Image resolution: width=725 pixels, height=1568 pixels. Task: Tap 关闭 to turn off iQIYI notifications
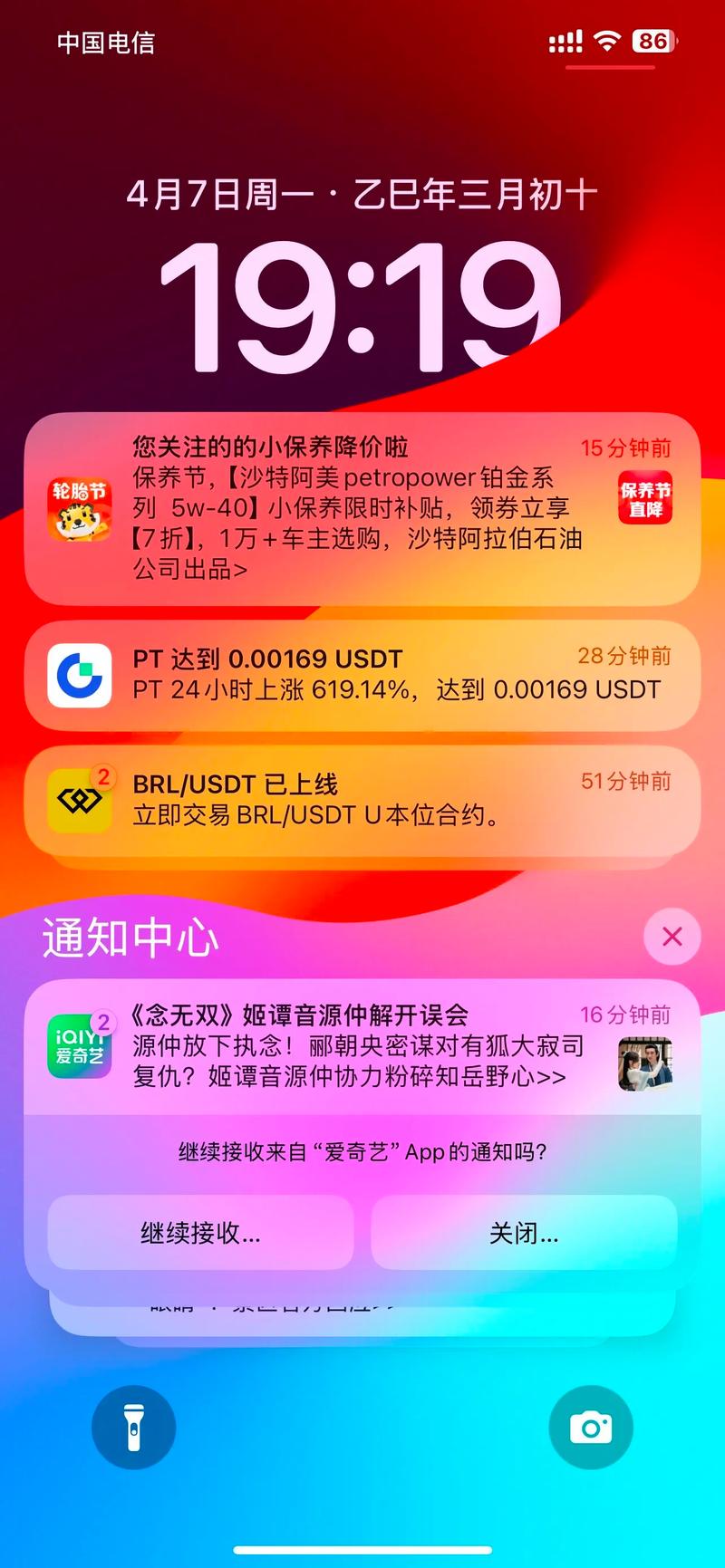pyautogui.click(x=524, y=1233)
